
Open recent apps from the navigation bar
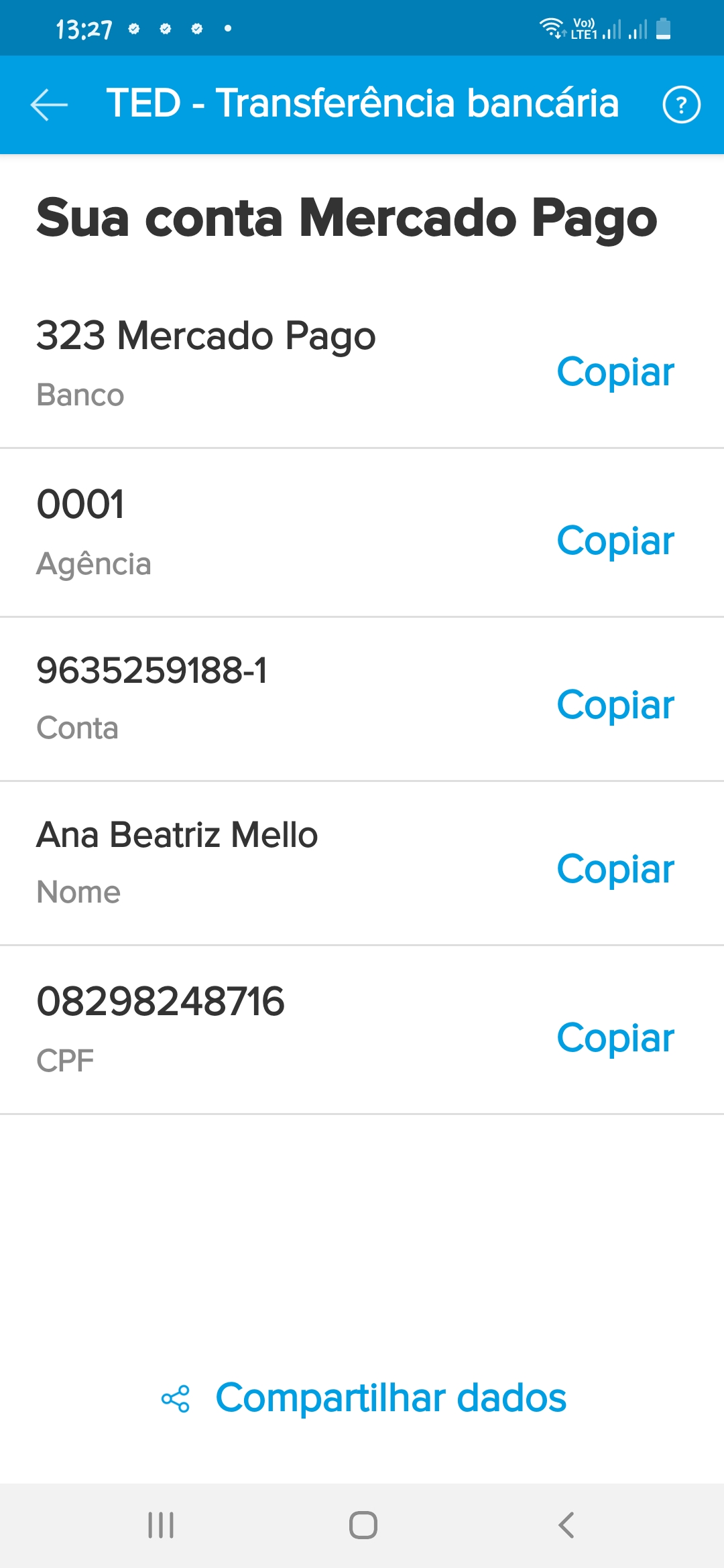click(161, 1525)
